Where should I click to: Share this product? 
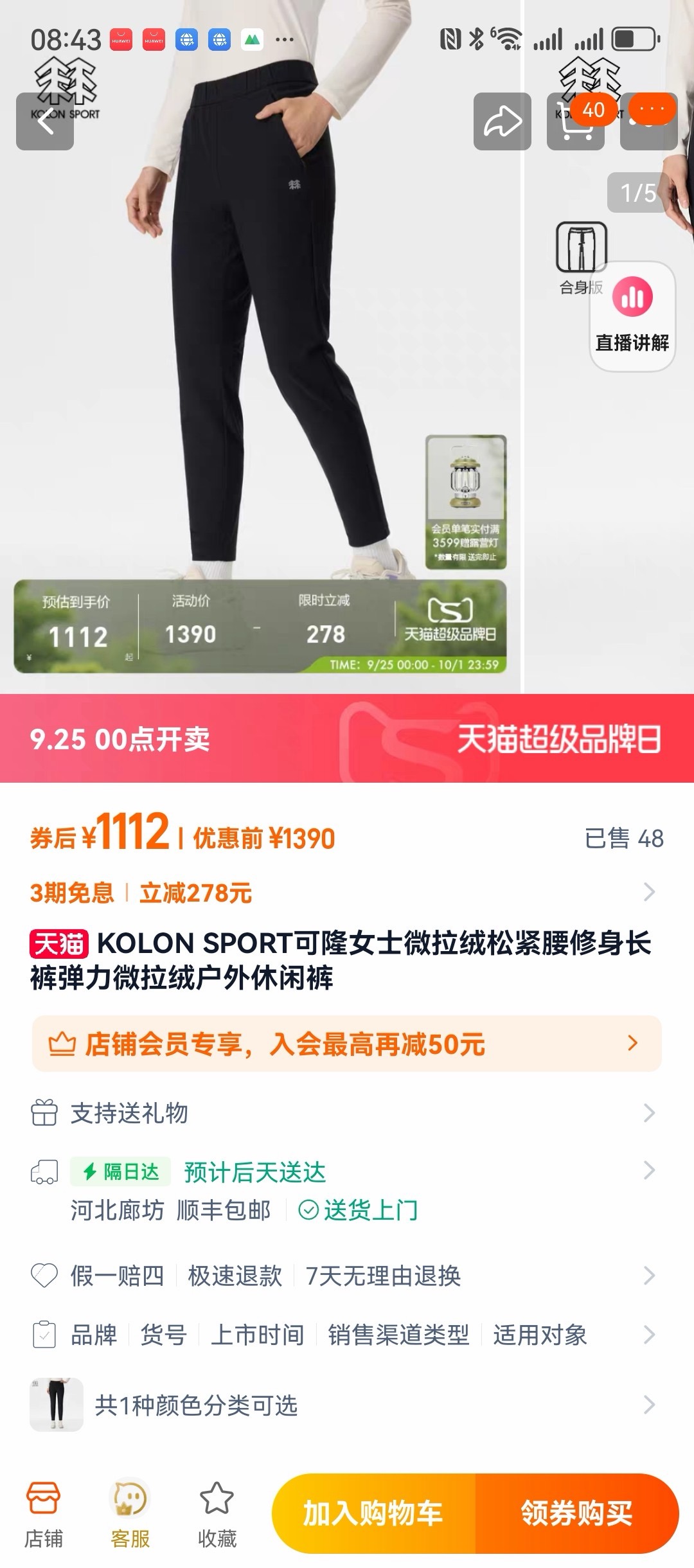(x=503, y=121)
